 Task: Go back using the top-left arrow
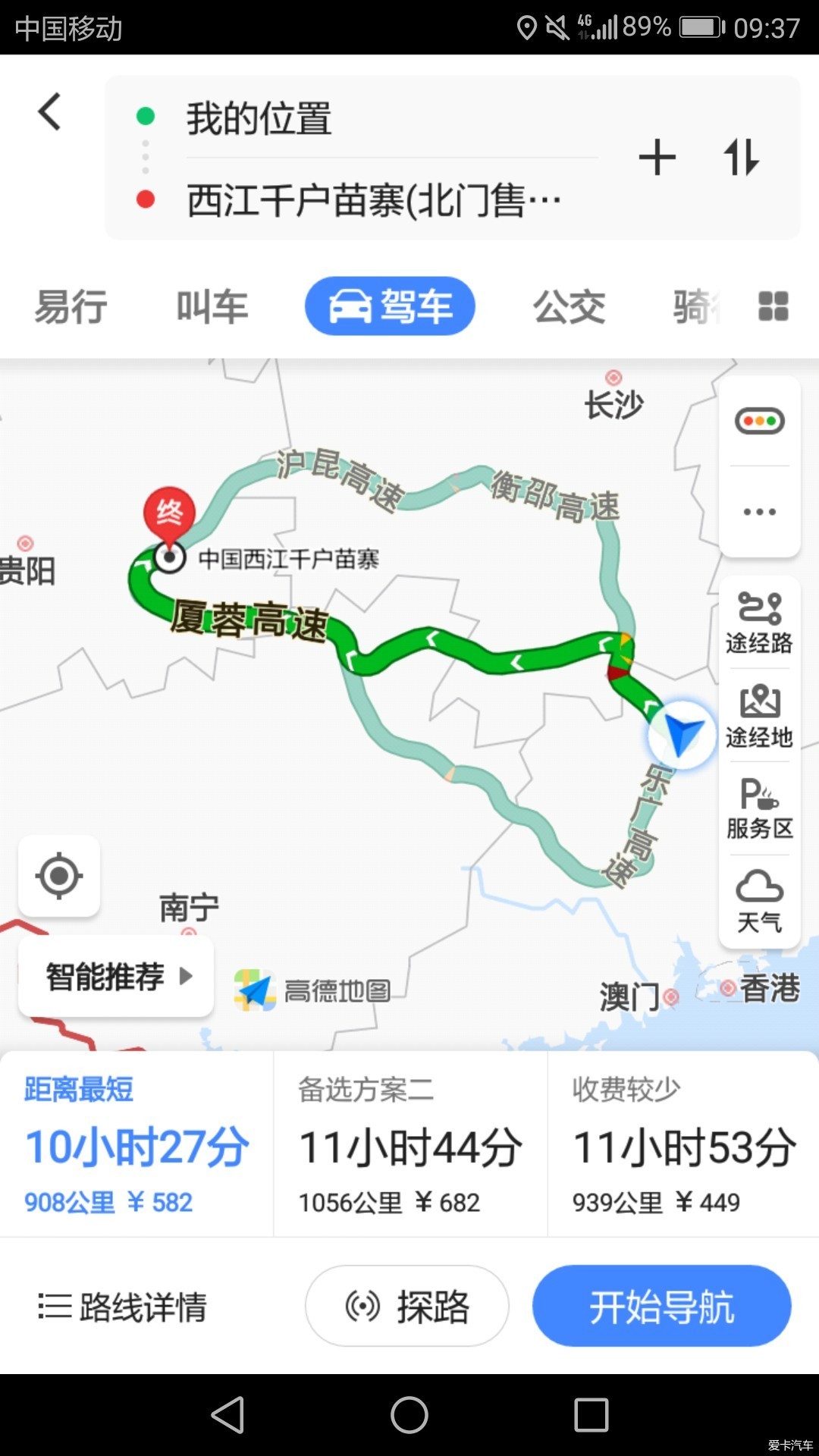(50, 112)
